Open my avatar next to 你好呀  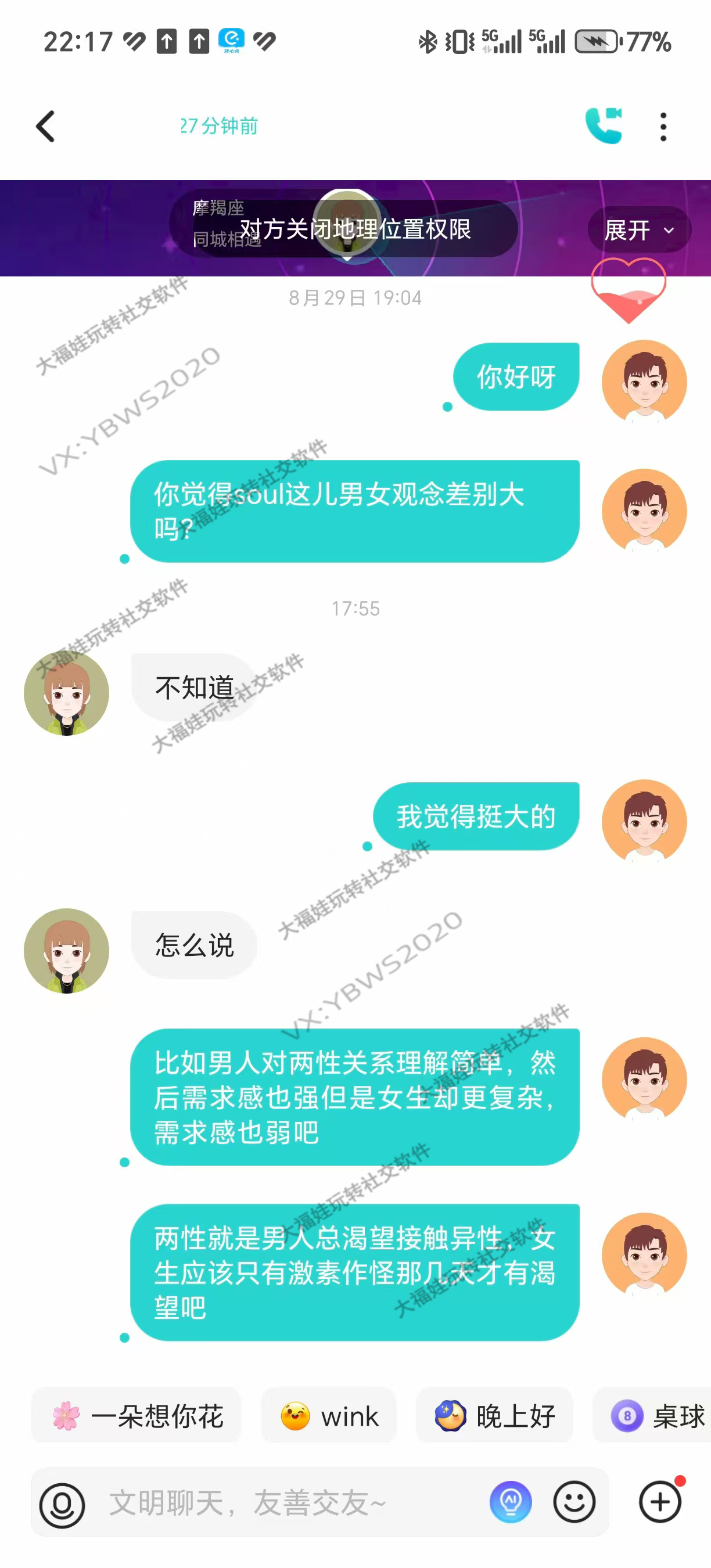[x=644, y=382]
